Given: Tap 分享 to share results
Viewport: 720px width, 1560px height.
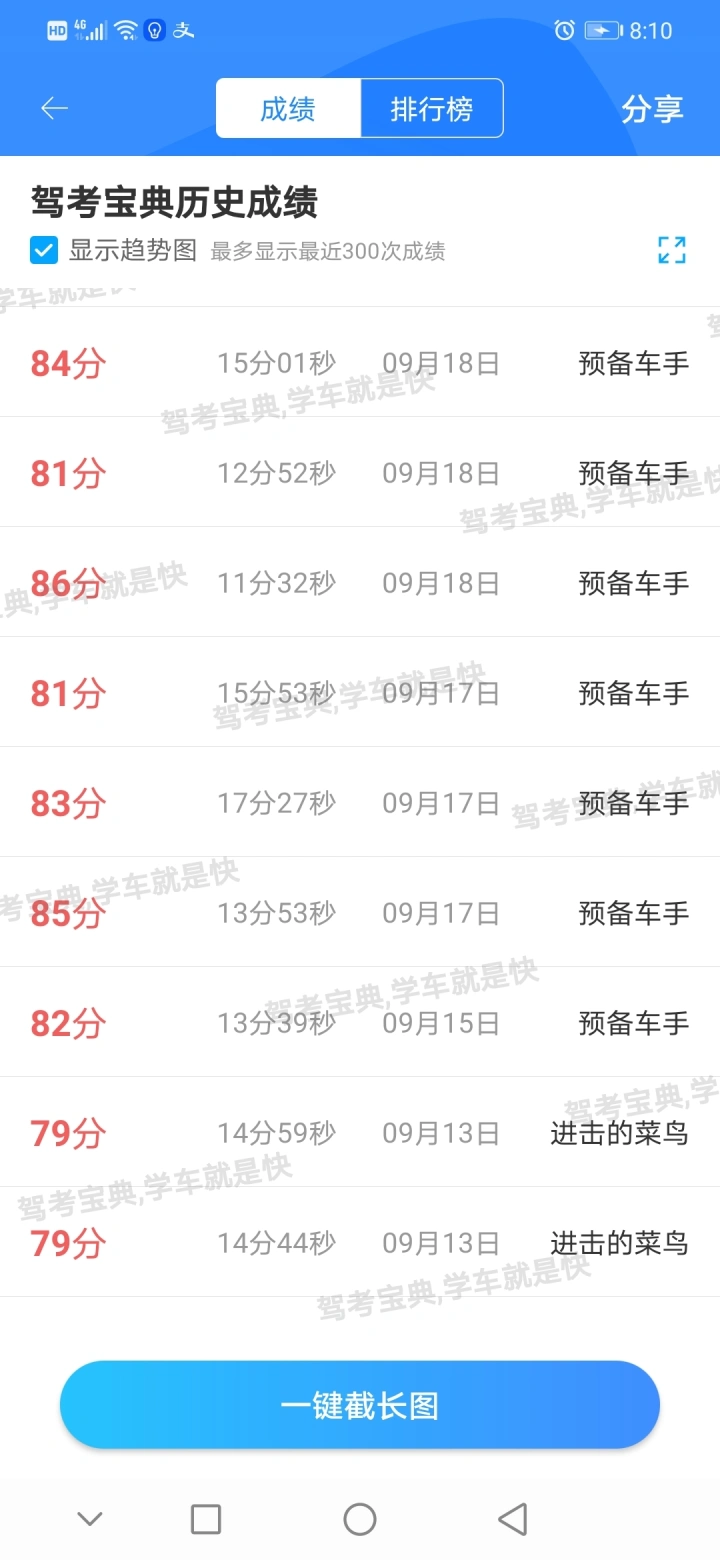Looking at the screenshot, I should [652, 108].
